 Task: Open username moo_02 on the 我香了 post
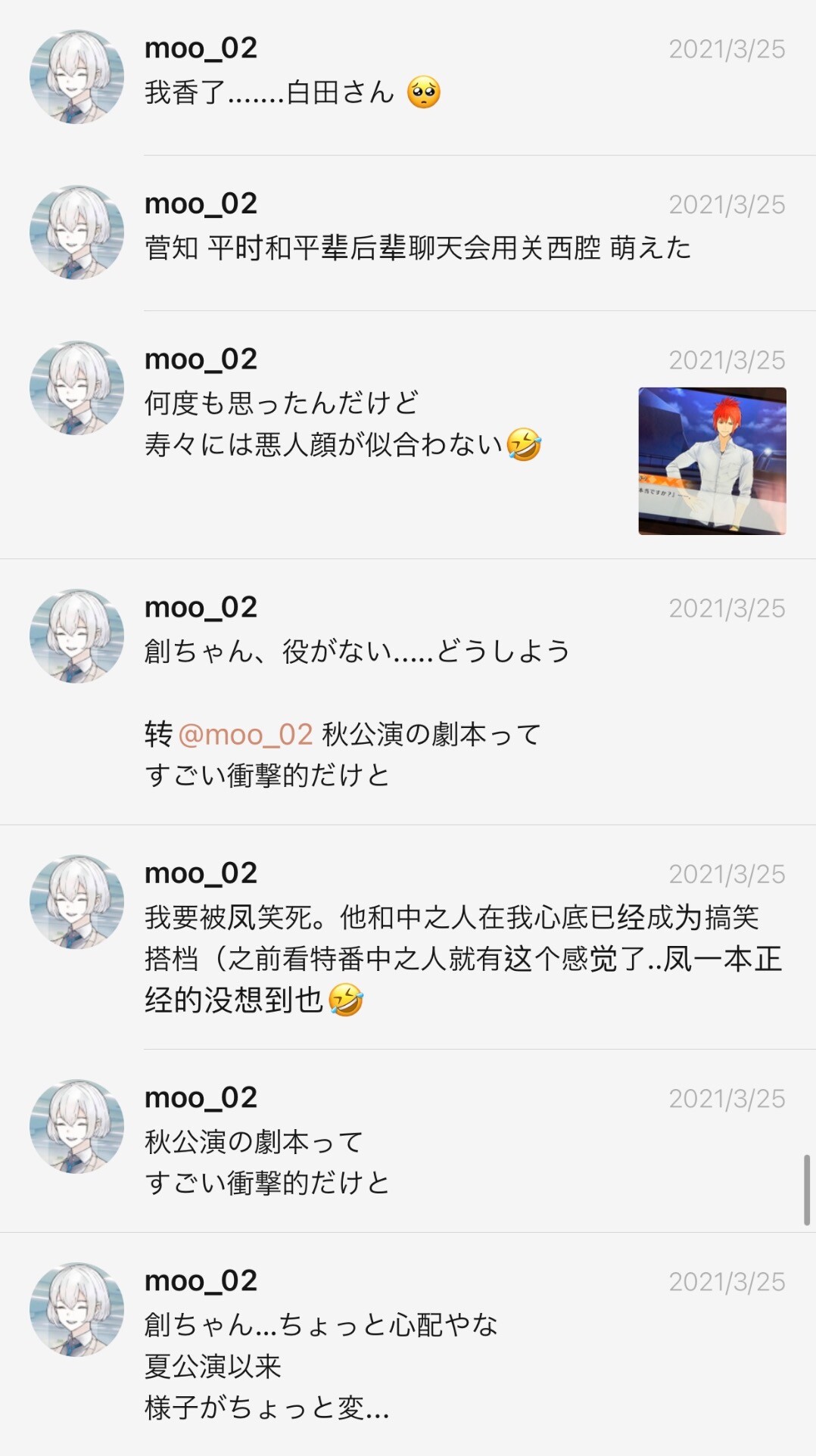(x=201, y=48)
